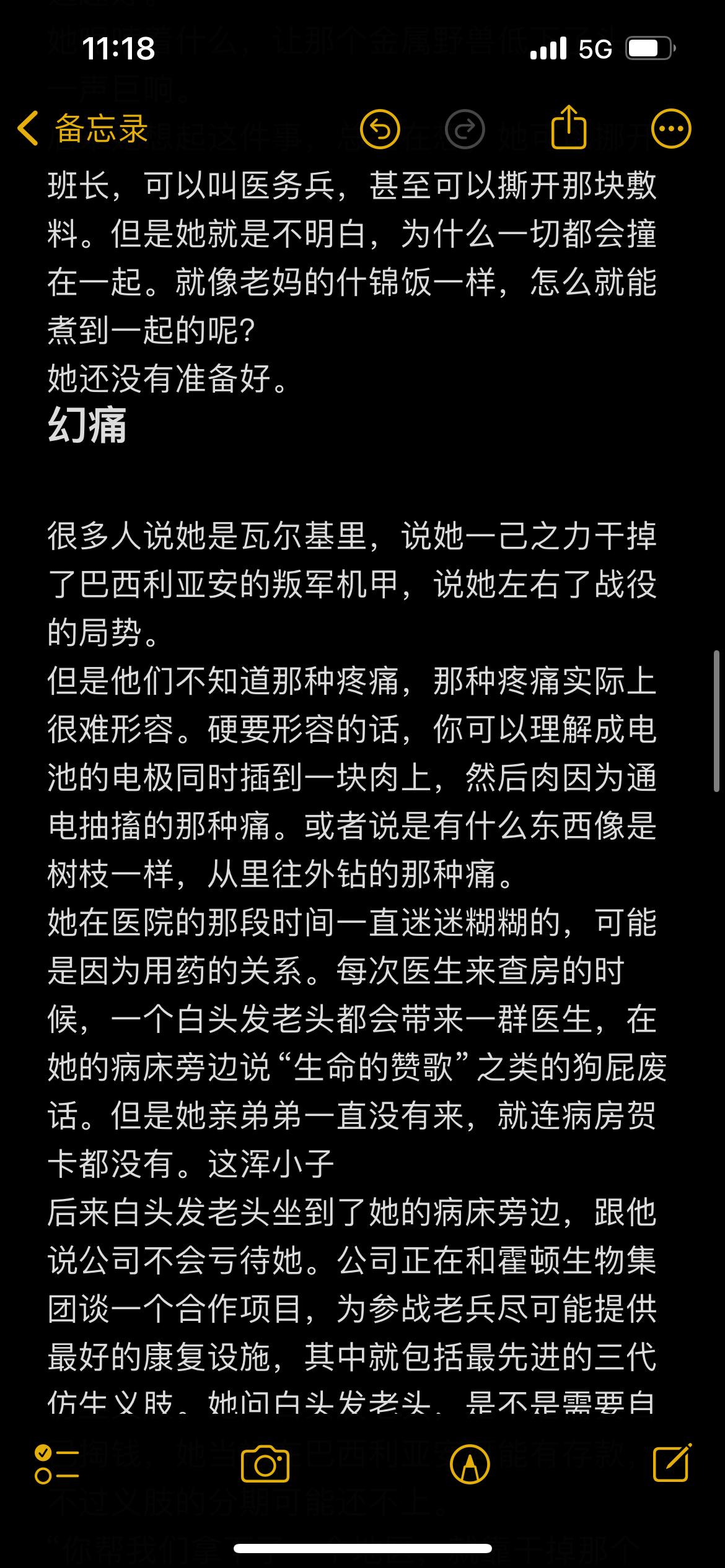This screenshot has width=725, height=1568.
Task: Open the more options menu
Action: coord(671,129)
